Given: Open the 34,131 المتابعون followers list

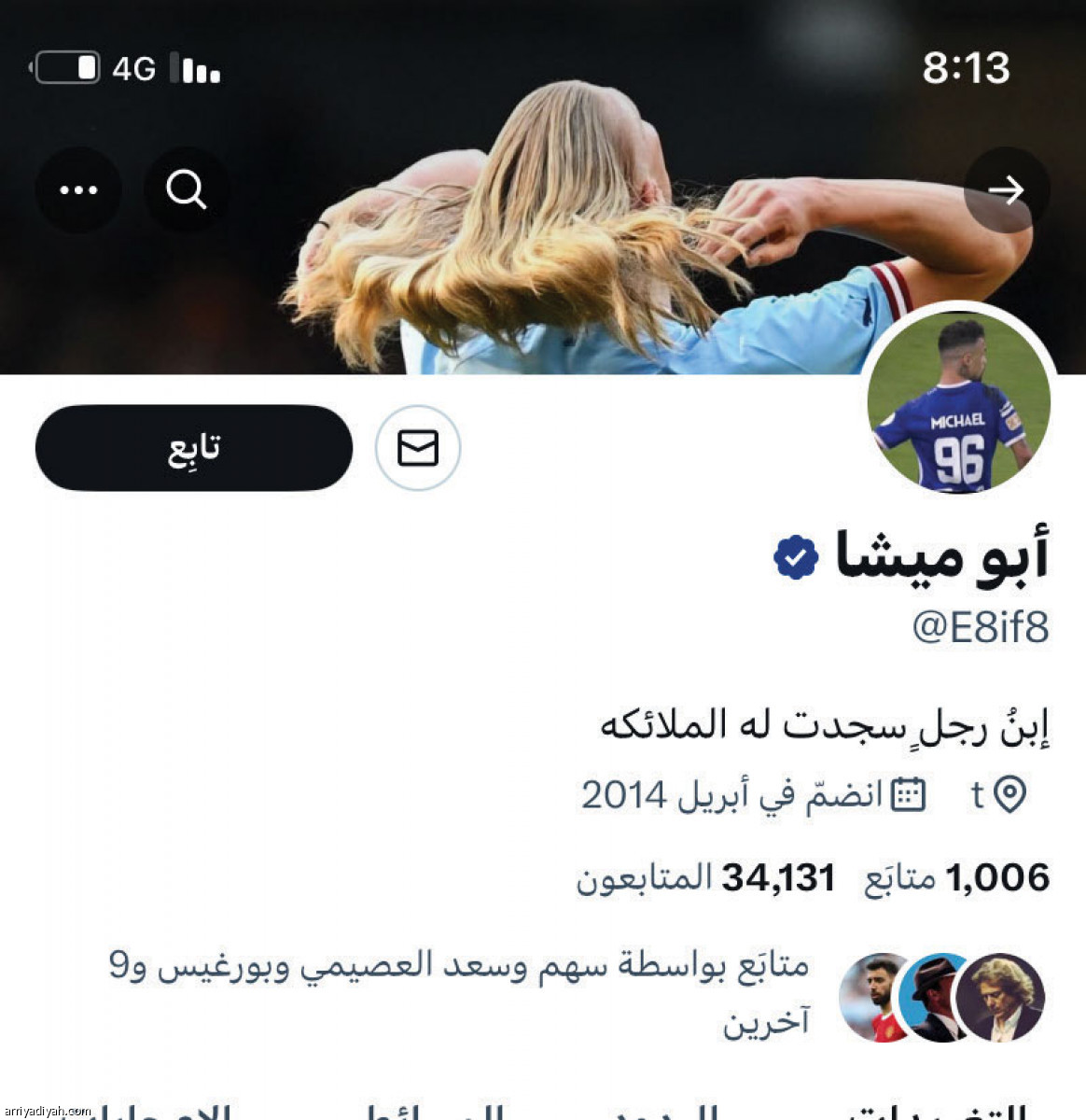Looking at the screenshot, I should tap(705, 878).
